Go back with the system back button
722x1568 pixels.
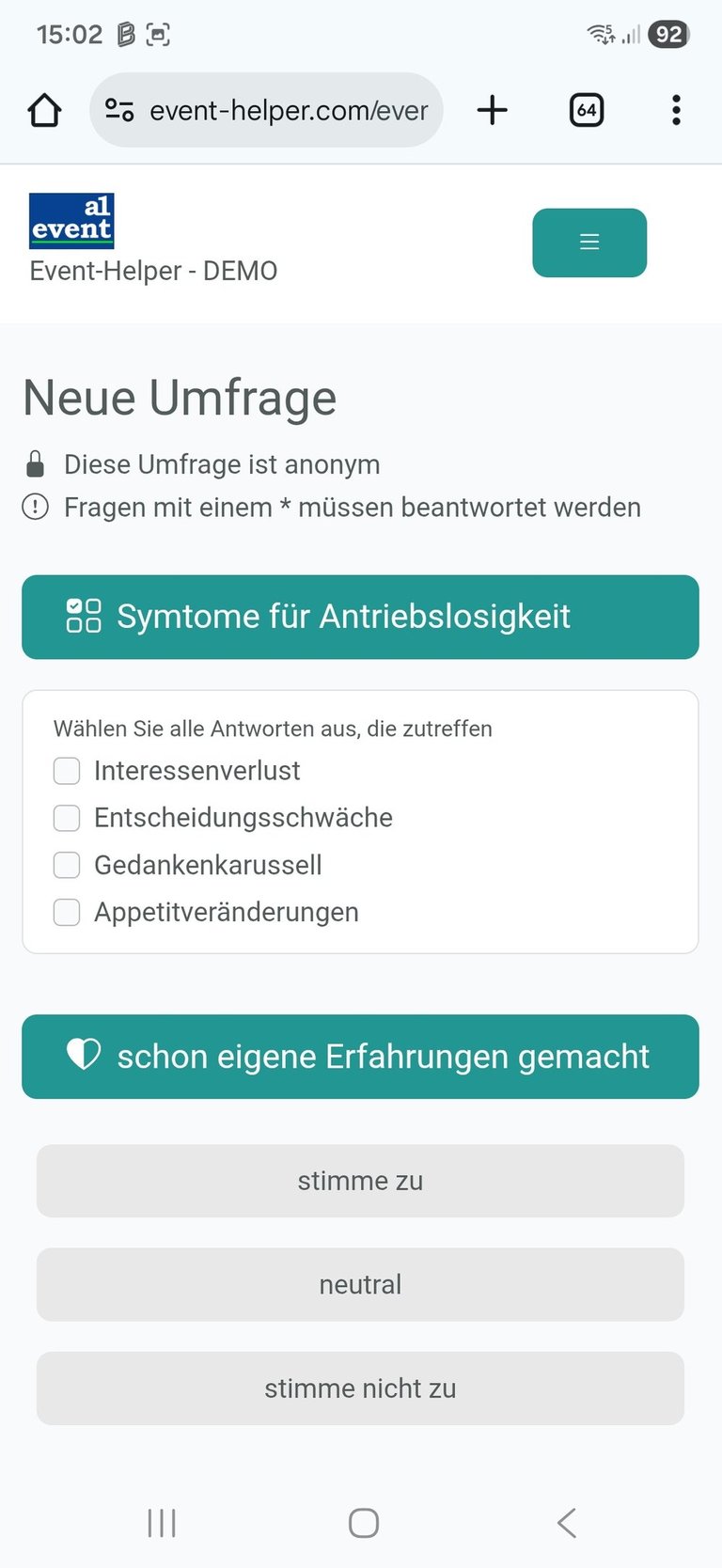pos(566,1523)
